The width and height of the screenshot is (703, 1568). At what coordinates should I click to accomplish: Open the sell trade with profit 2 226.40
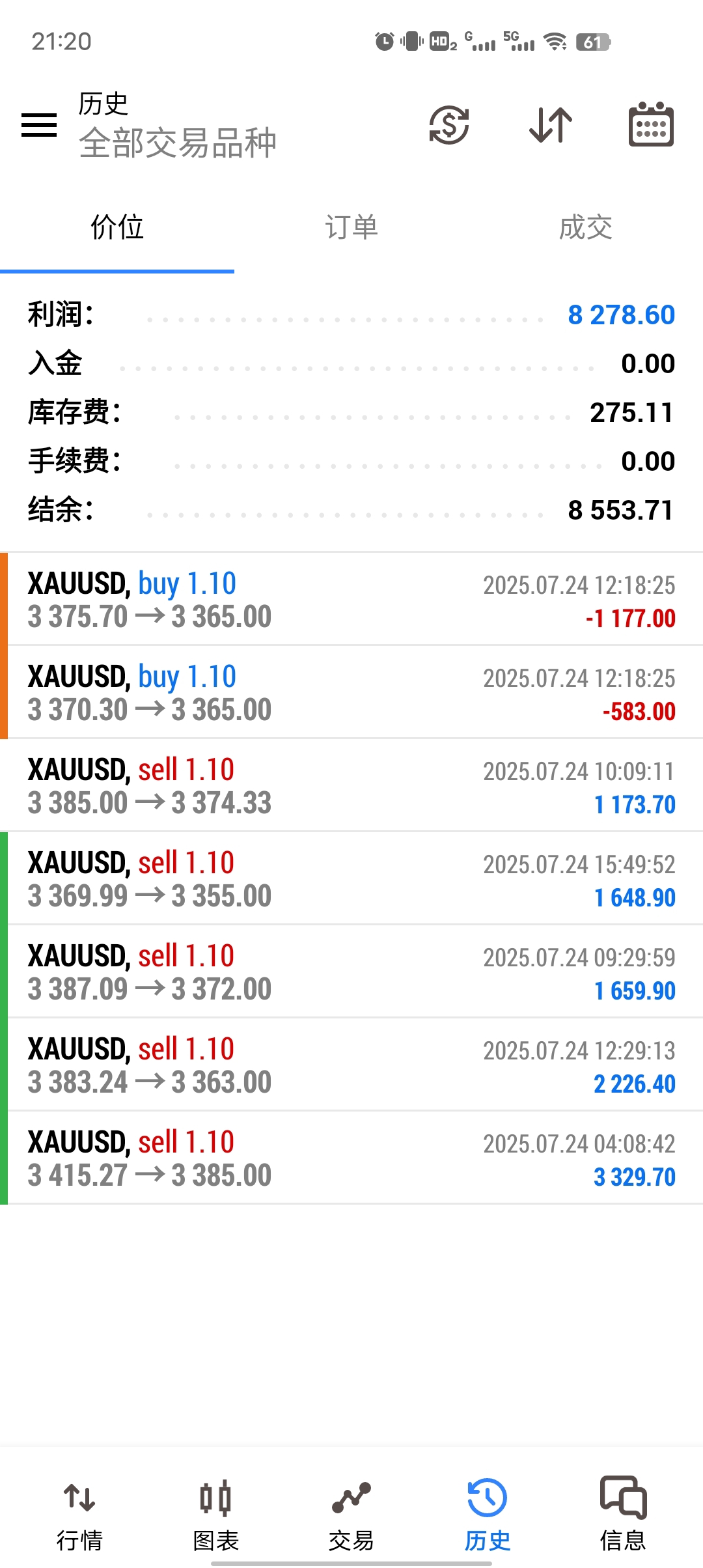pyautogui.click(x=351, y=1065)
